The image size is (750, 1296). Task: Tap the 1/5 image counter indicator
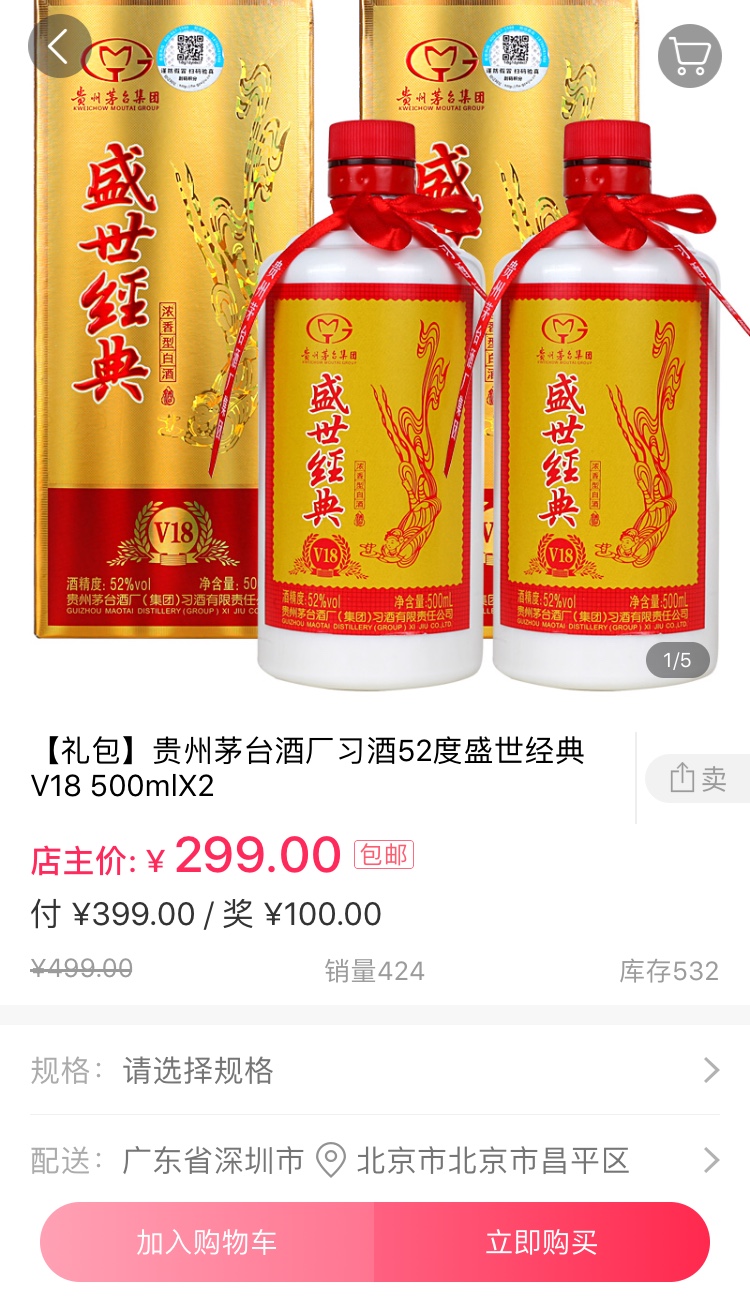click(x=676, y=661)
